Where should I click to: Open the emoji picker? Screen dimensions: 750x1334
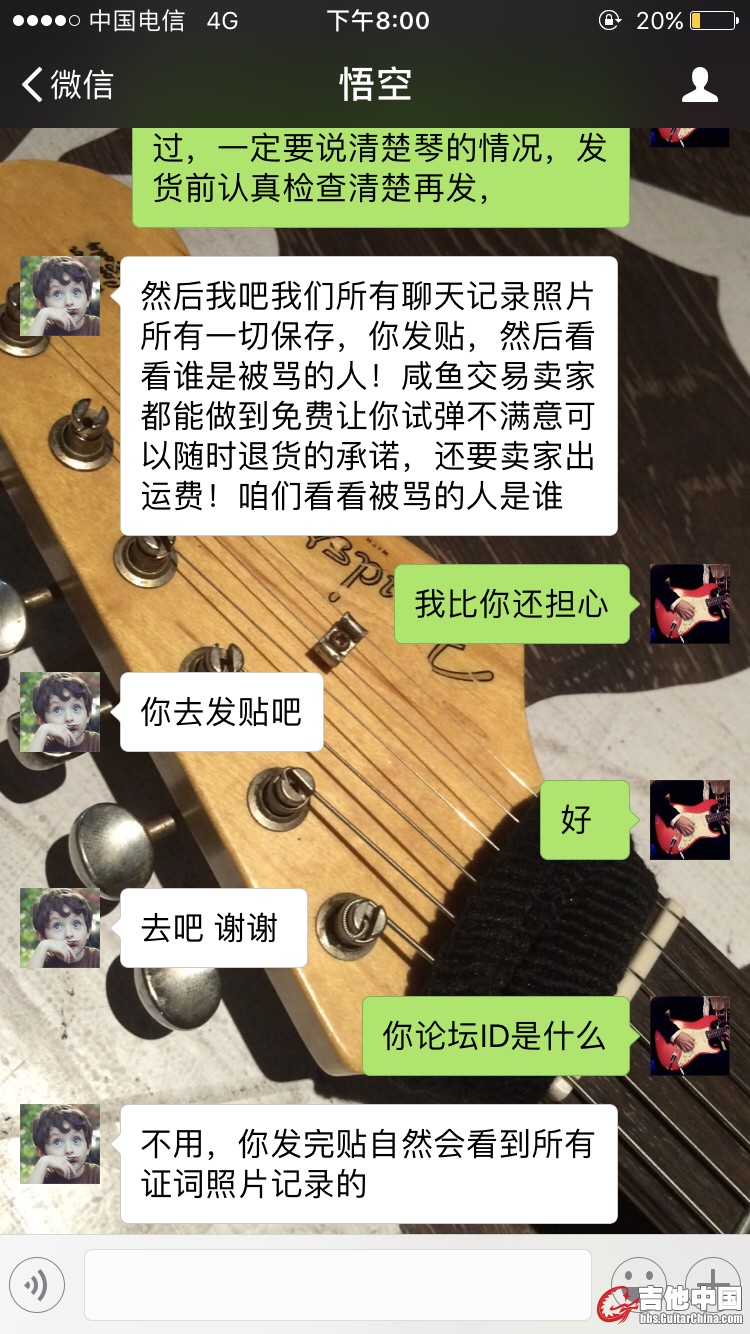coord(638,1280)
